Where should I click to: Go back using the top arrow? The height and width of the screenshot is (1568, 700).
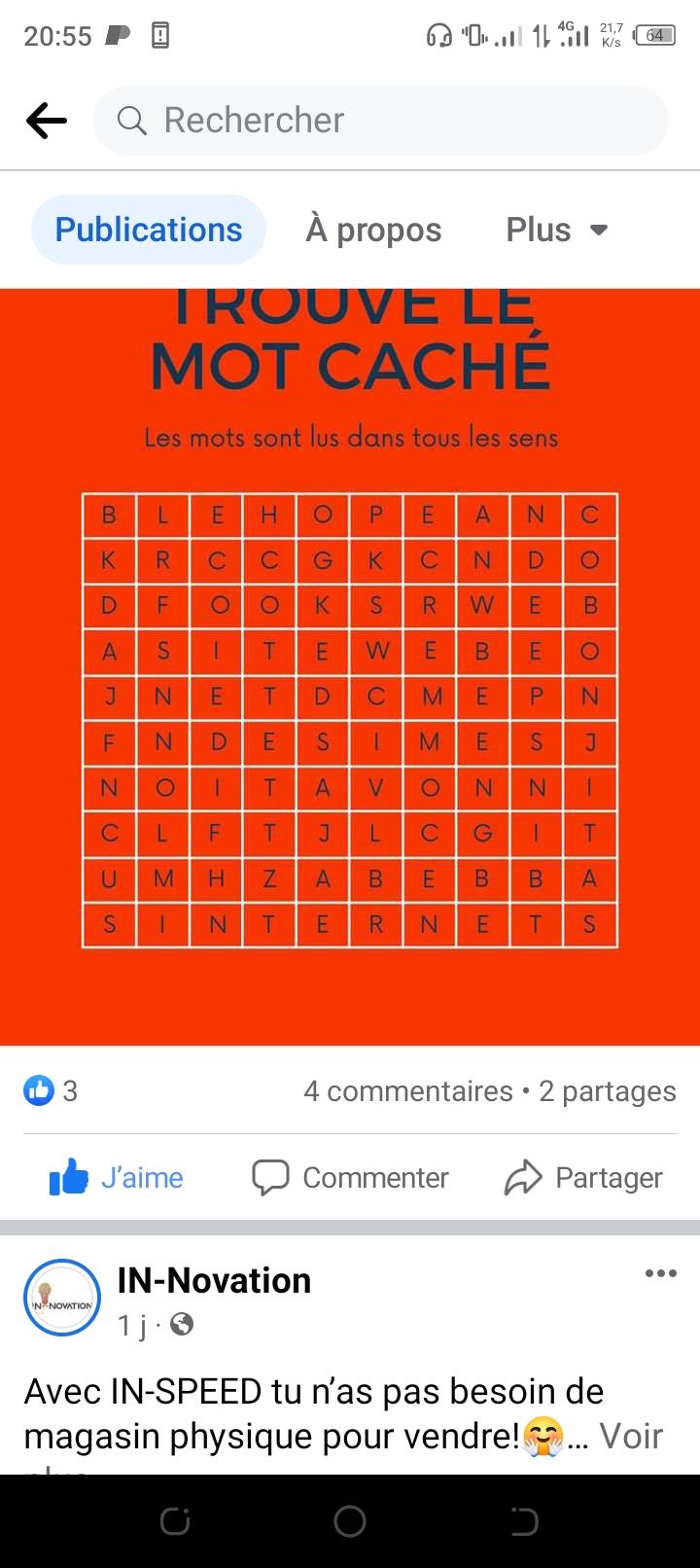pos(47,121)
